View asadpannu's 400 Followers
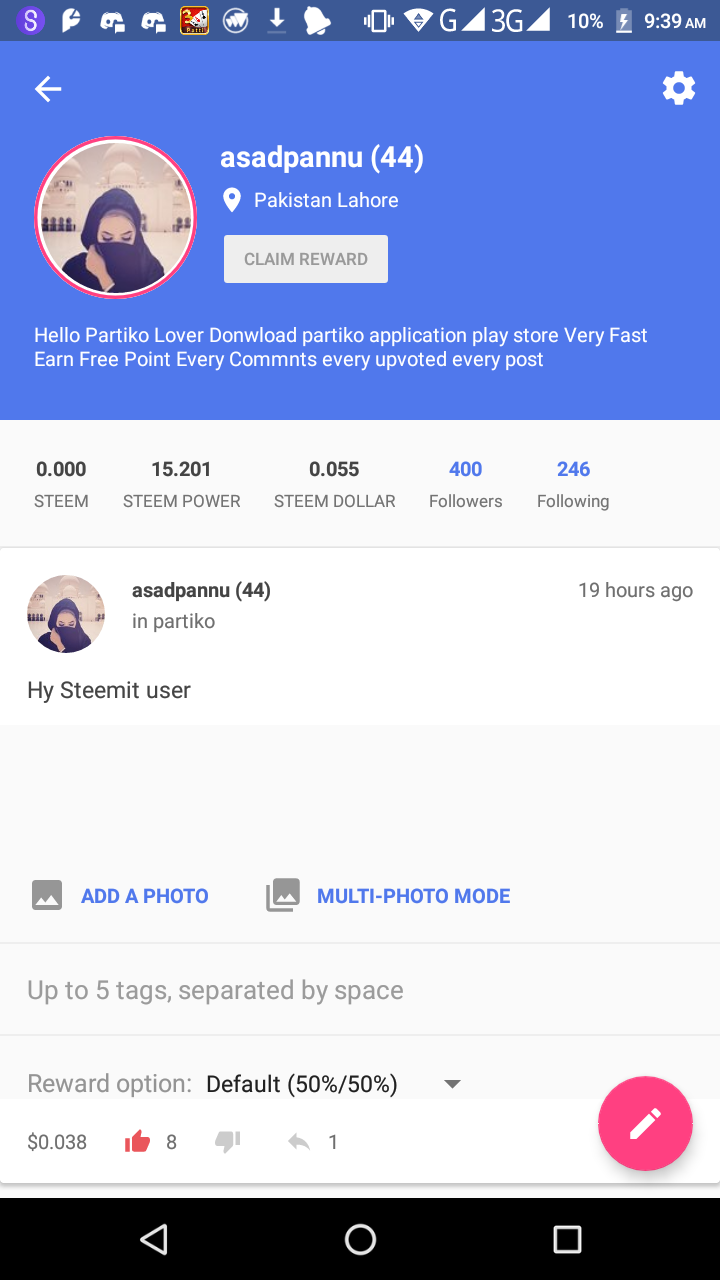Viewport: 720px width, 1280px height. [465, 483]
